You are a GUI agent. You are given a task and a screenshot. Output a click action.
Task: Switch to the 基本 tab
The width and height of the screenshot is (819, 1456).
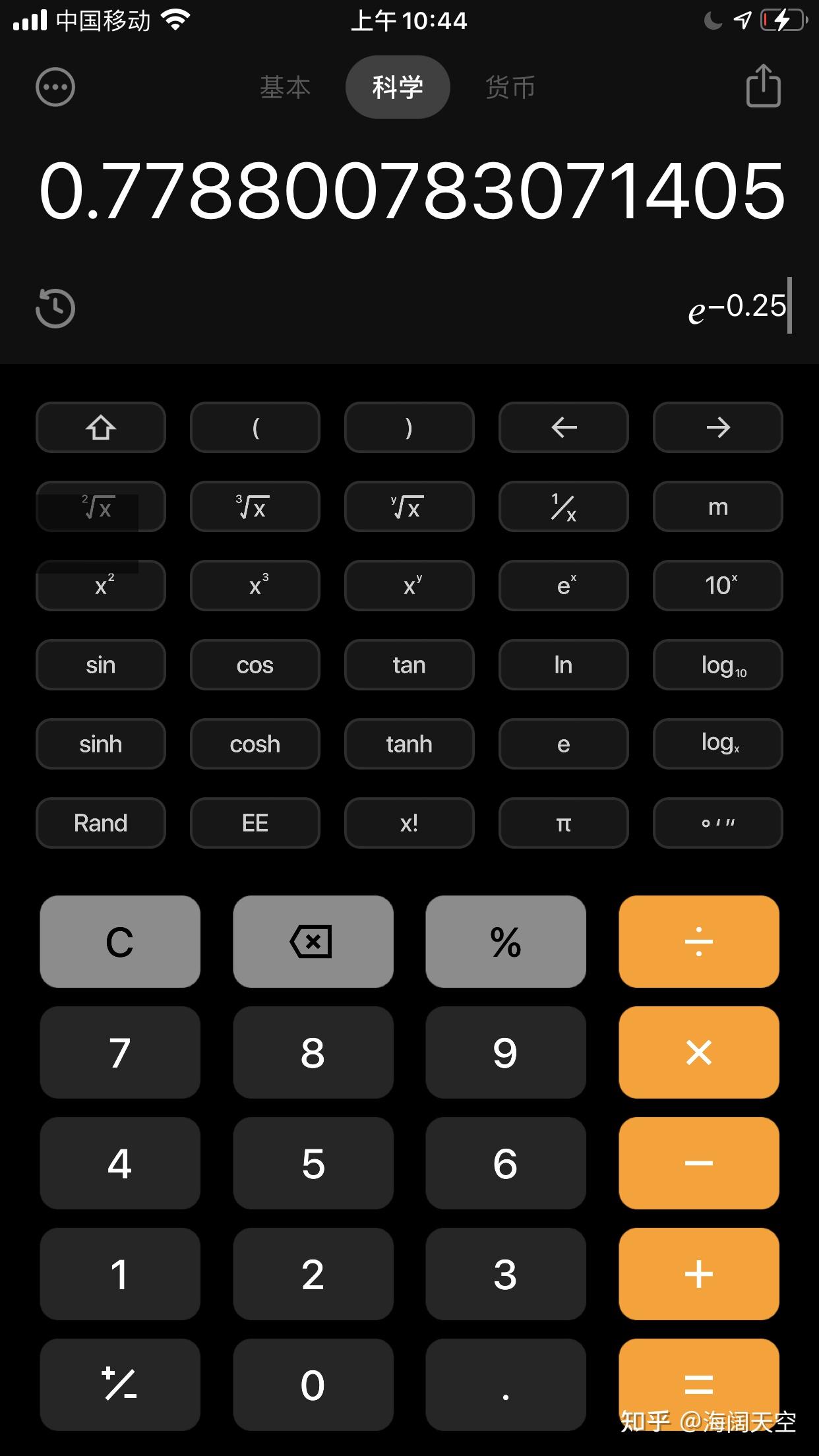(x=285, y=87)
